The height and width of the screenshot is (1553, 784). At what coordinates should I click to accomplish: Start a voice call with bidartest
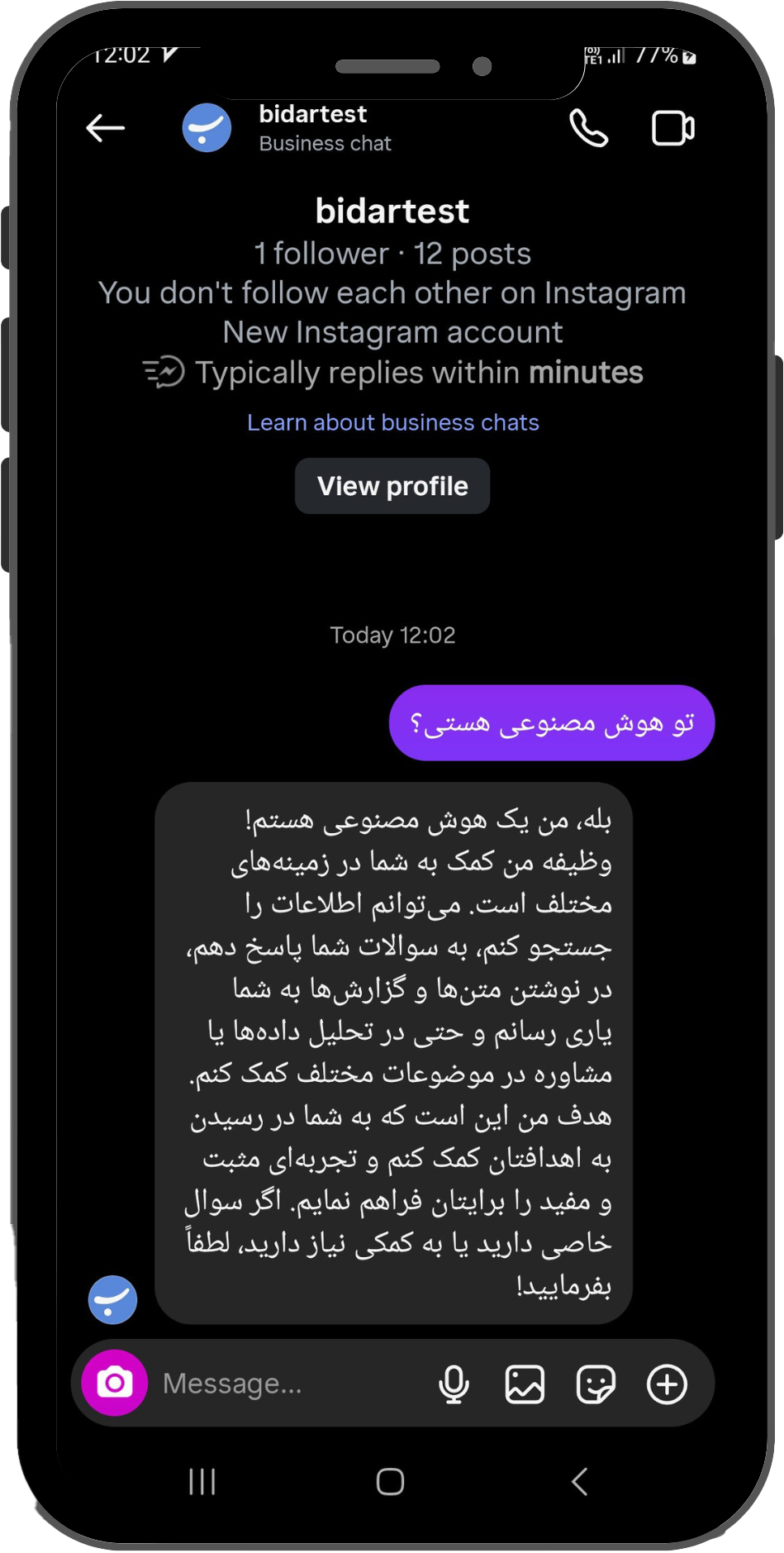588,128
